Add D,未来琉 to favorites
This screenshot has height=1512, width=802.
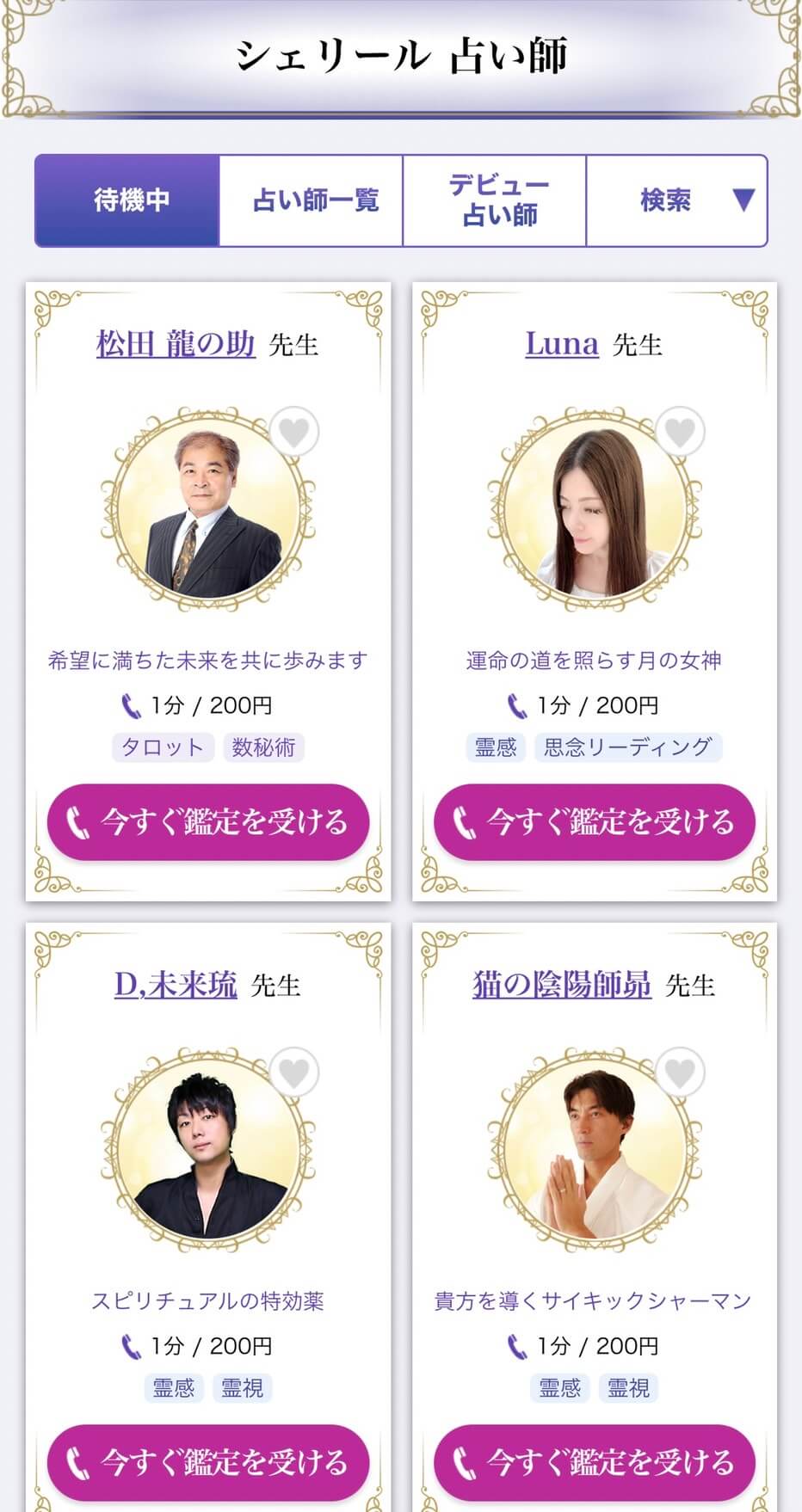tap(294, 1073)
